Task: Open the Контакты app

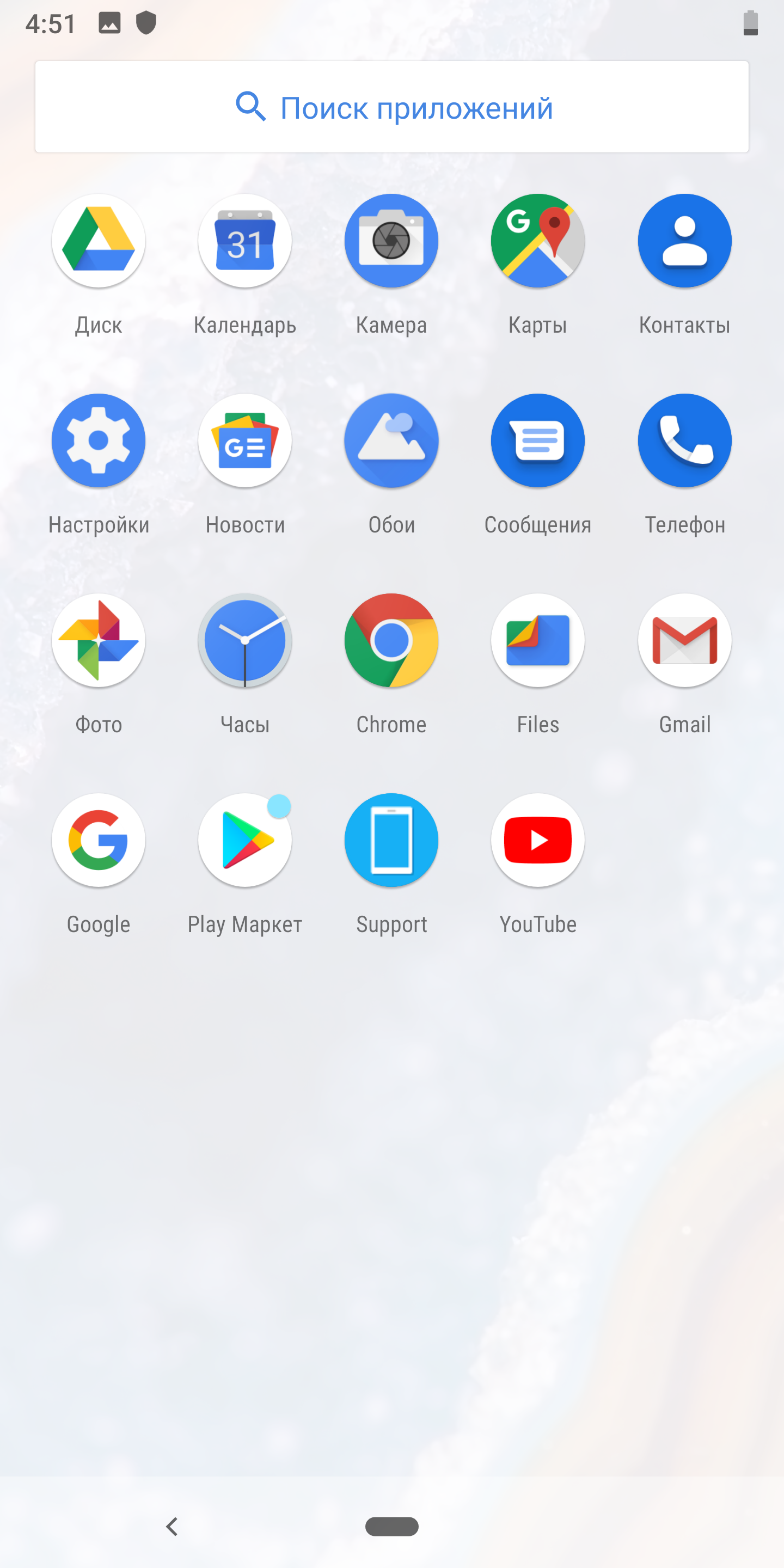Action: click(x=685, y=241)
